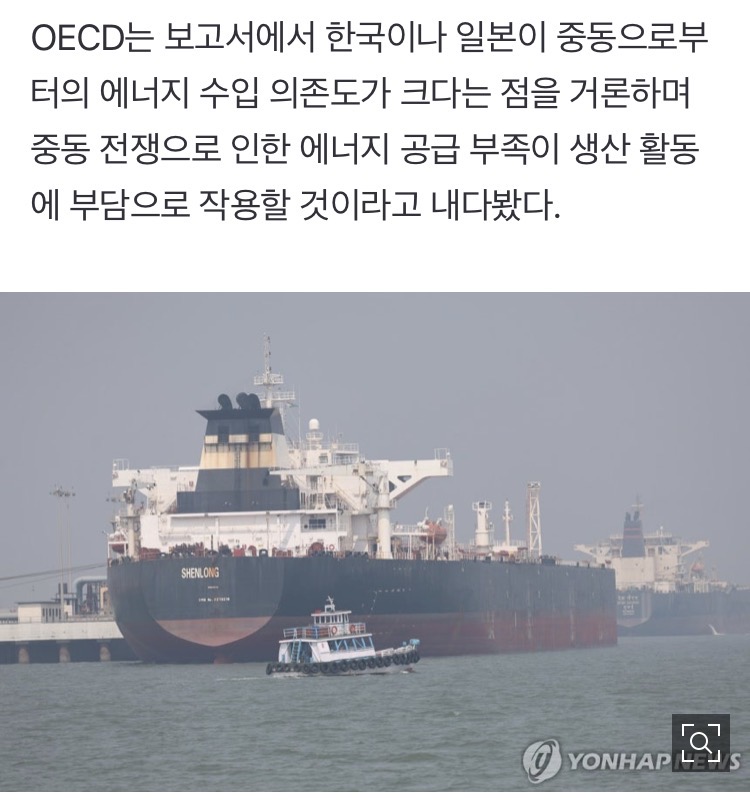The width and height of the screenshot is (750, 808).
Task: Enlarge the ship photo with the magnifier icon
Action: 700,742
